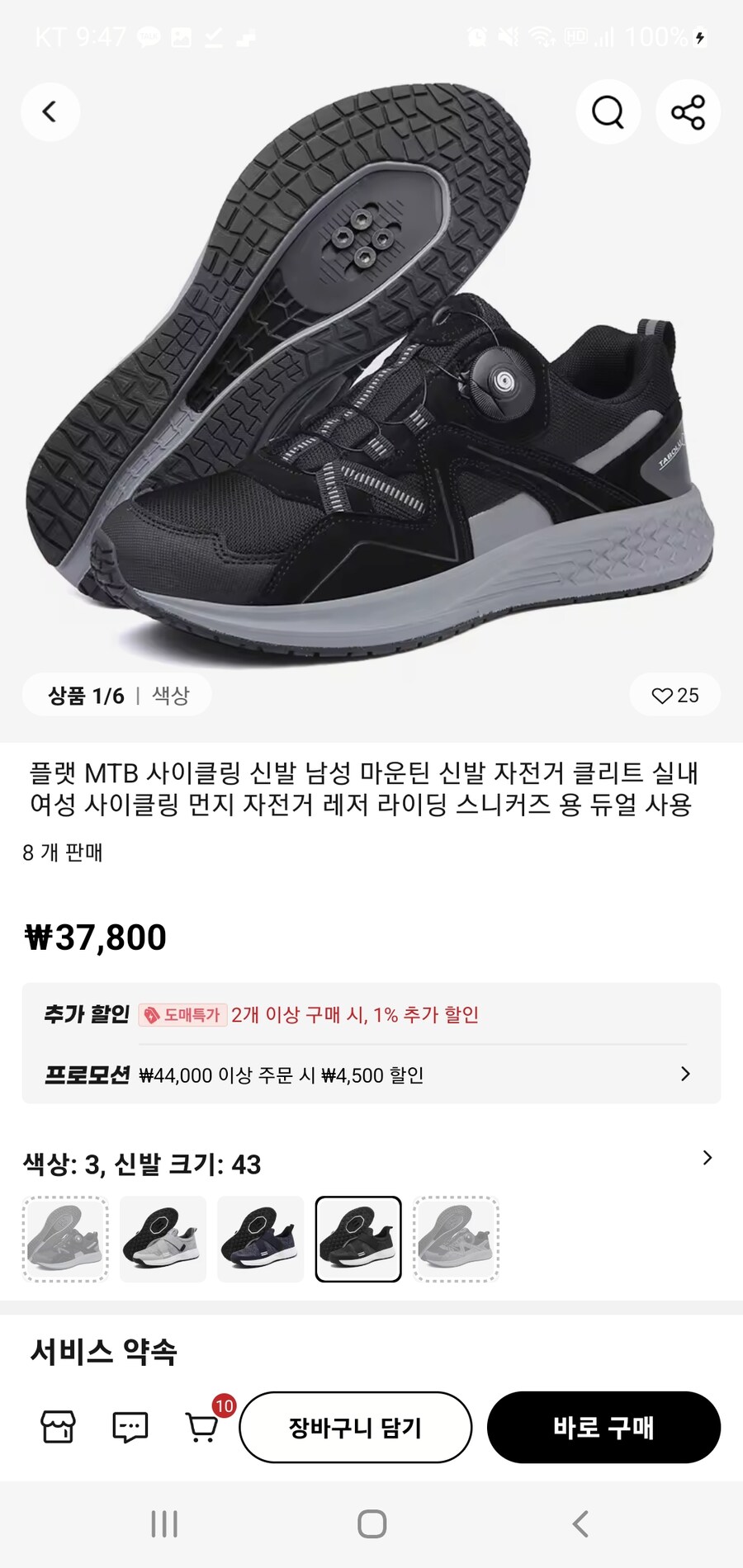Tap the Home button in navigation bar
This screenshot has height=1568, width=743.
373,1525
